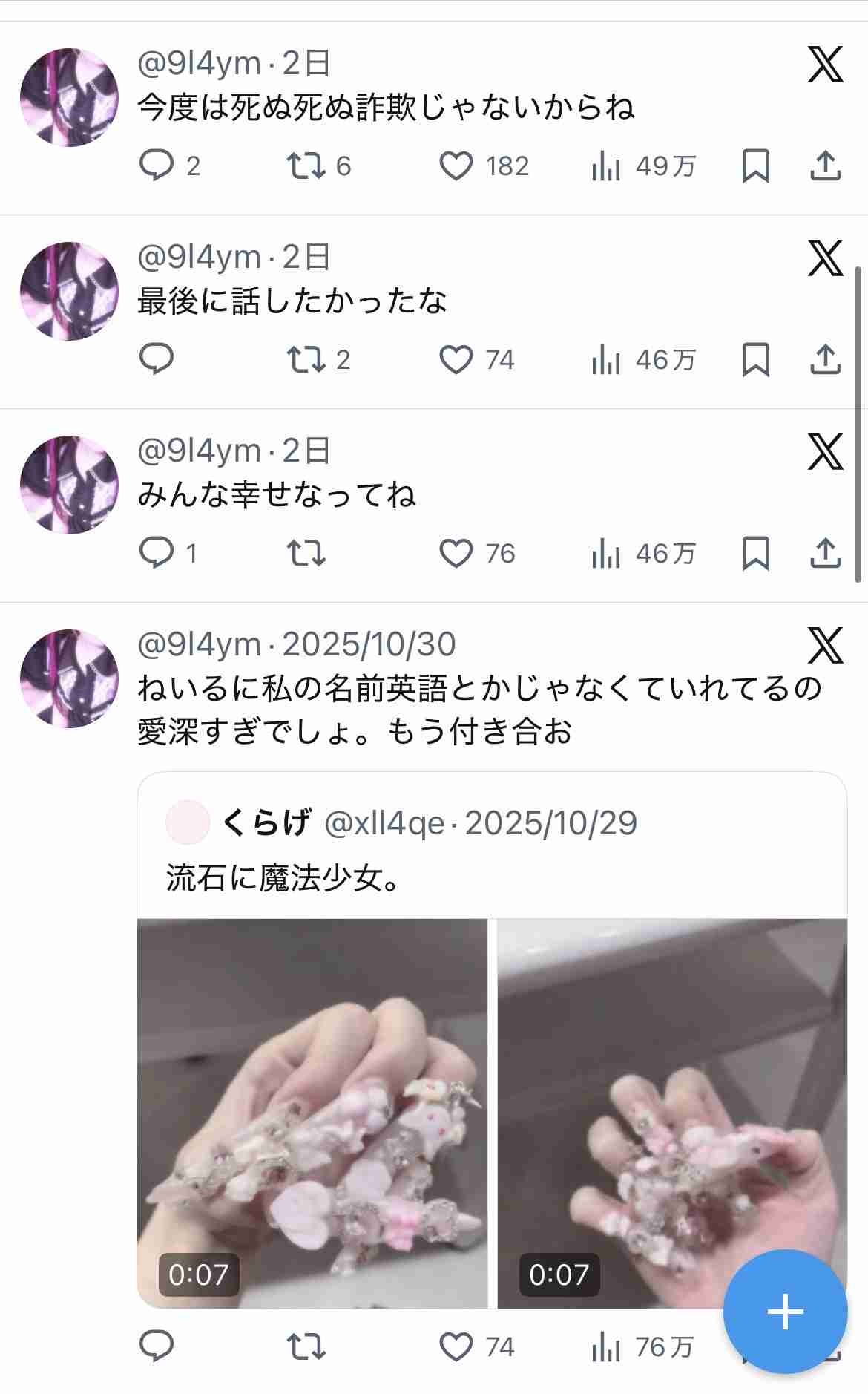Image resolution: width=868 pixels, height=1394 pixels.
Task: Like the post みんな幸せなってね
Action: pos(456,554)
